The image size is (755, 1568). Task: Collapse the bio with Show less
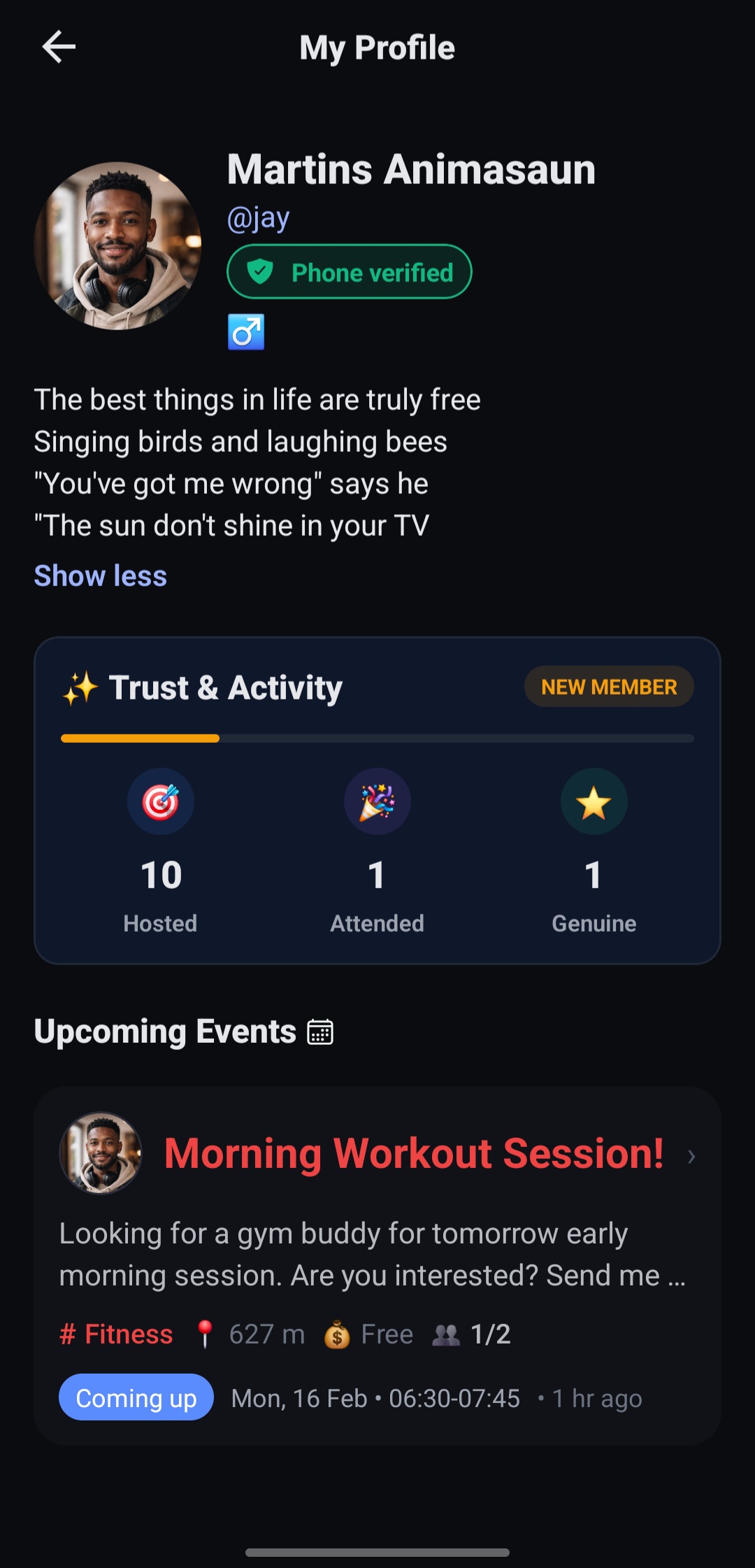[x=100, y=575]
